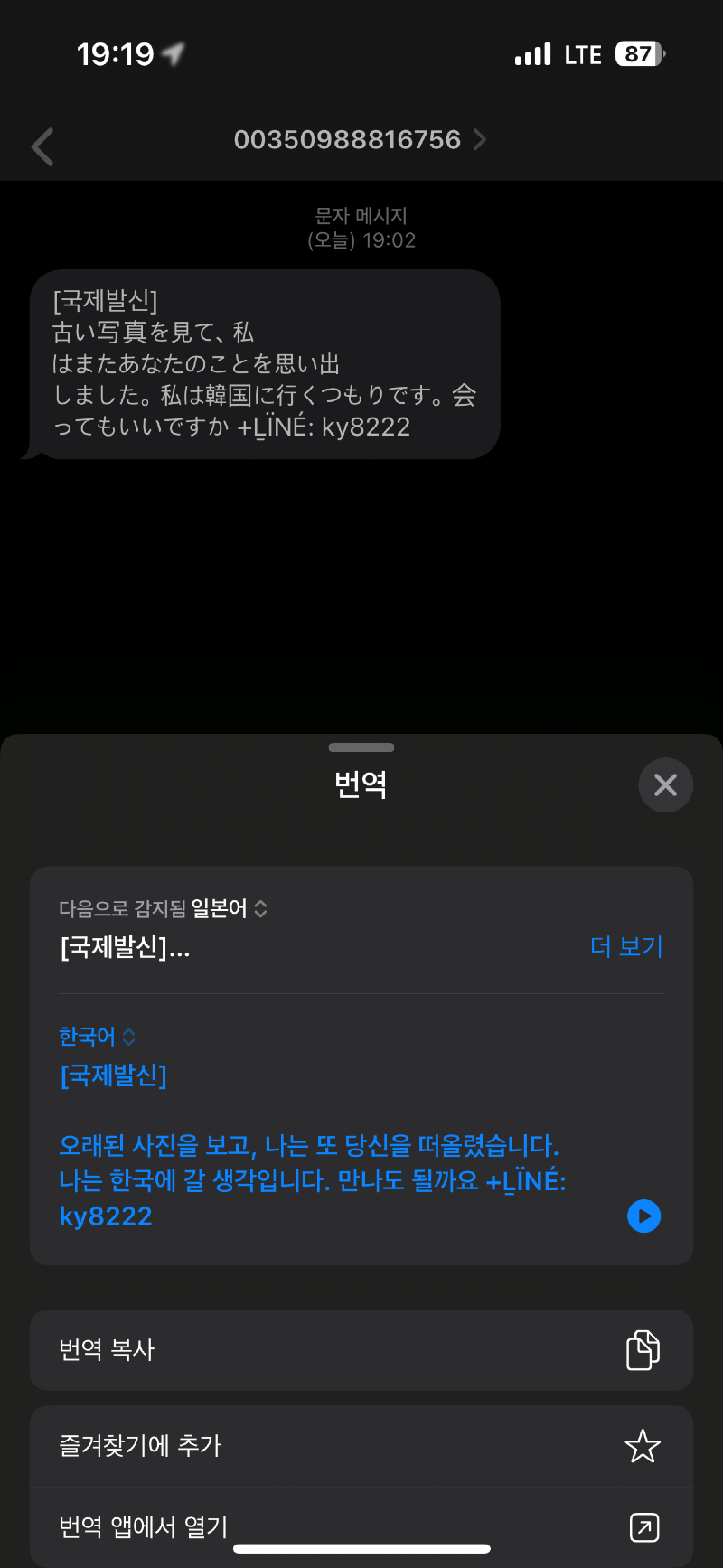Tap 더 보기 to show full original text
This screenshot has width=723, height=1568.
coord(626,946)
